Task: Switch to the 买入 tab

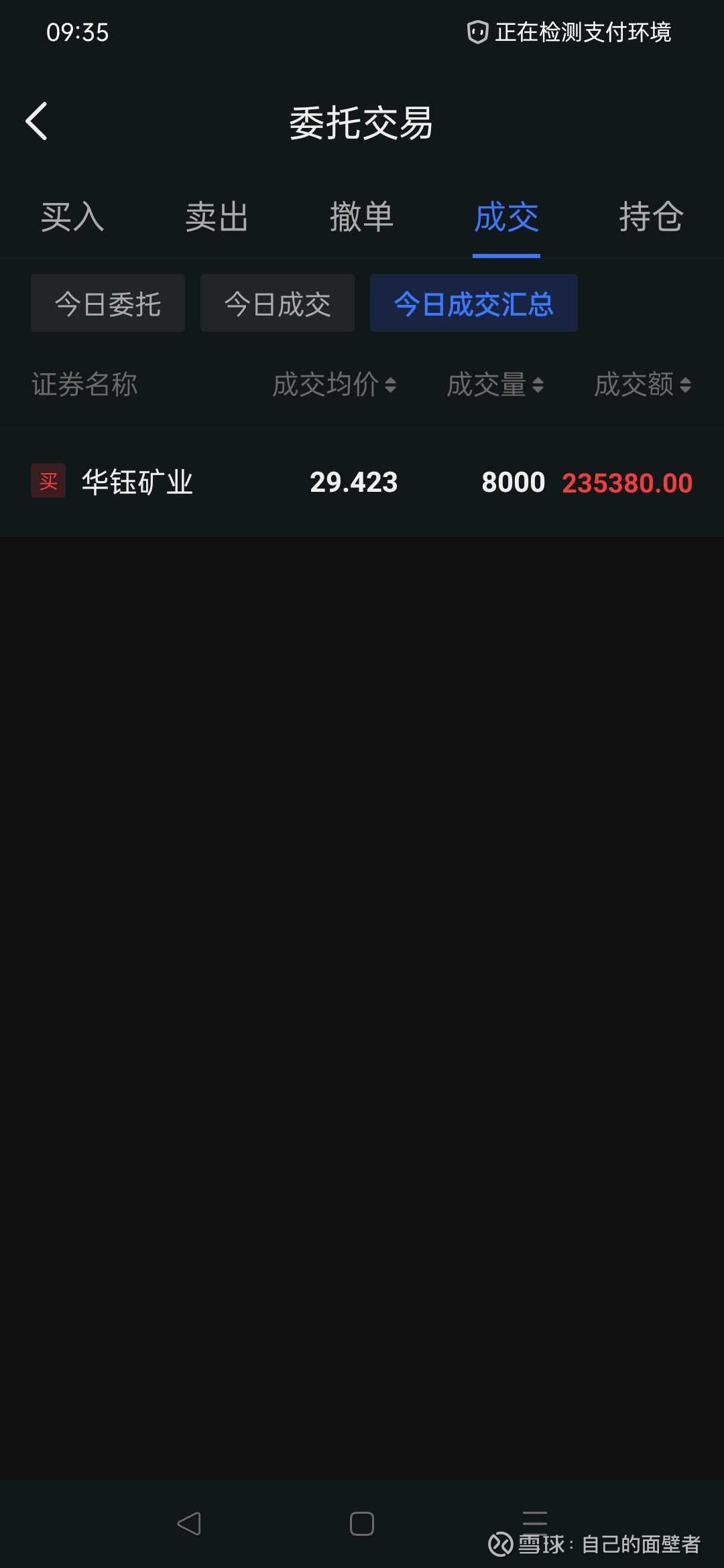Action: 72,217
